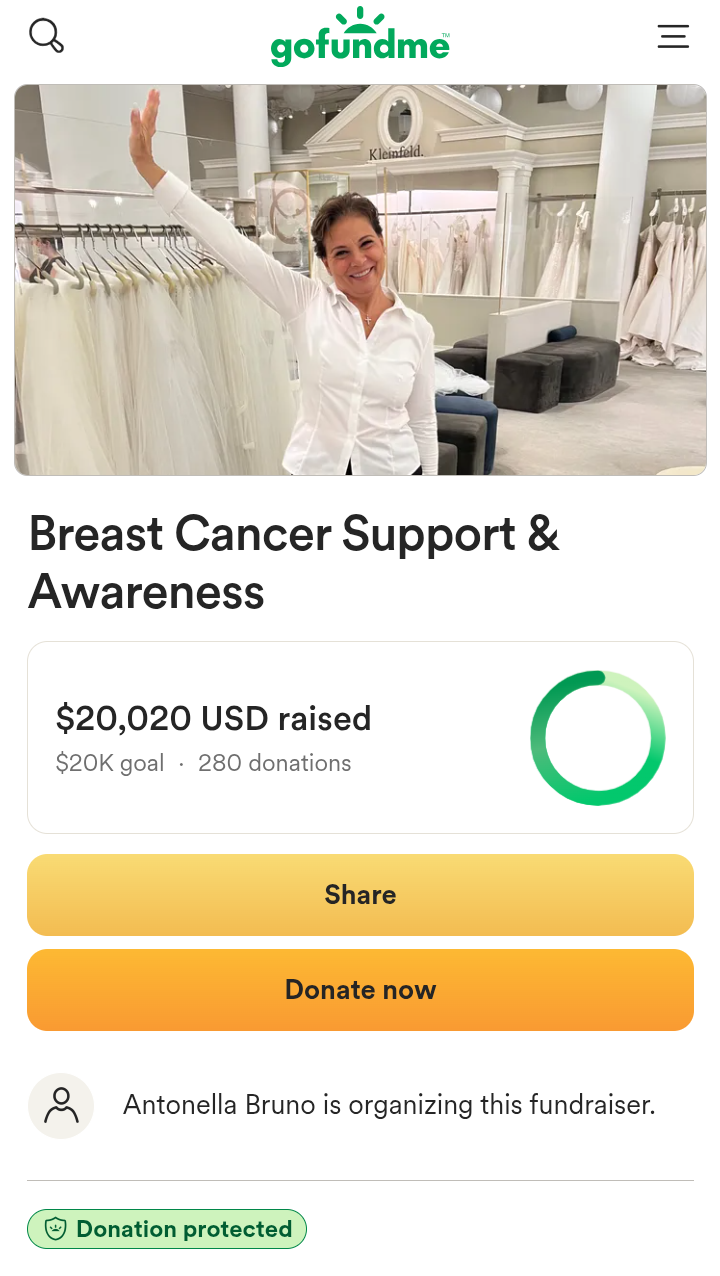The image size is (720, 1276).
Task: View Donation protected details
Action: coord(167,1229)
